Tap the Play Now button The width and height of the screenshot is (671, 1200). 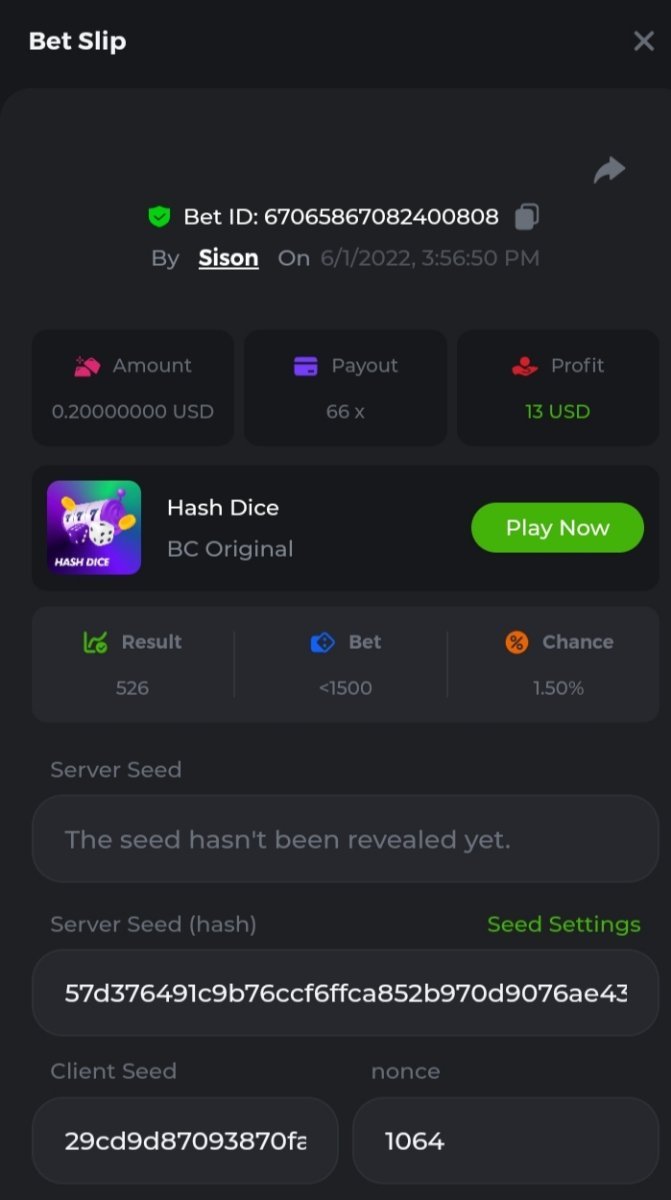[x=557, y=528]
